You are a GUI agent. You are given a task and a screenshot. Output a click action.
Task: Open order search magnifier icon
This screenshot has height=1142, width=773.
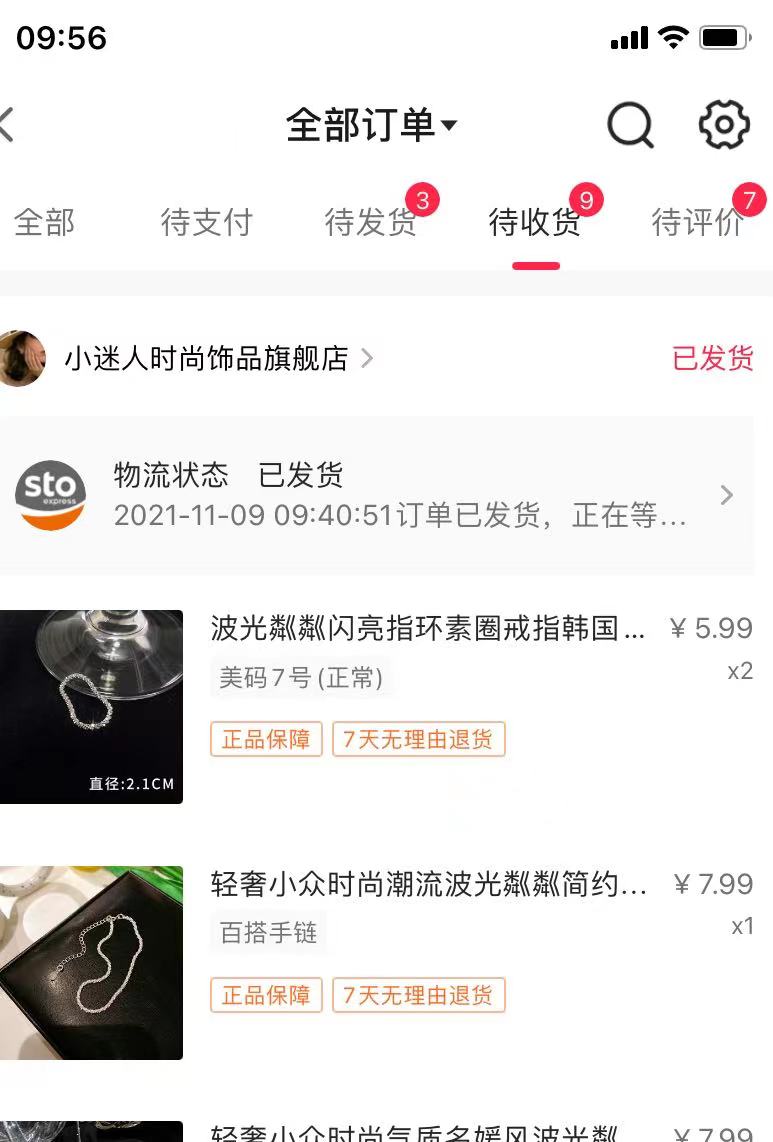click(x=630, y=126)
